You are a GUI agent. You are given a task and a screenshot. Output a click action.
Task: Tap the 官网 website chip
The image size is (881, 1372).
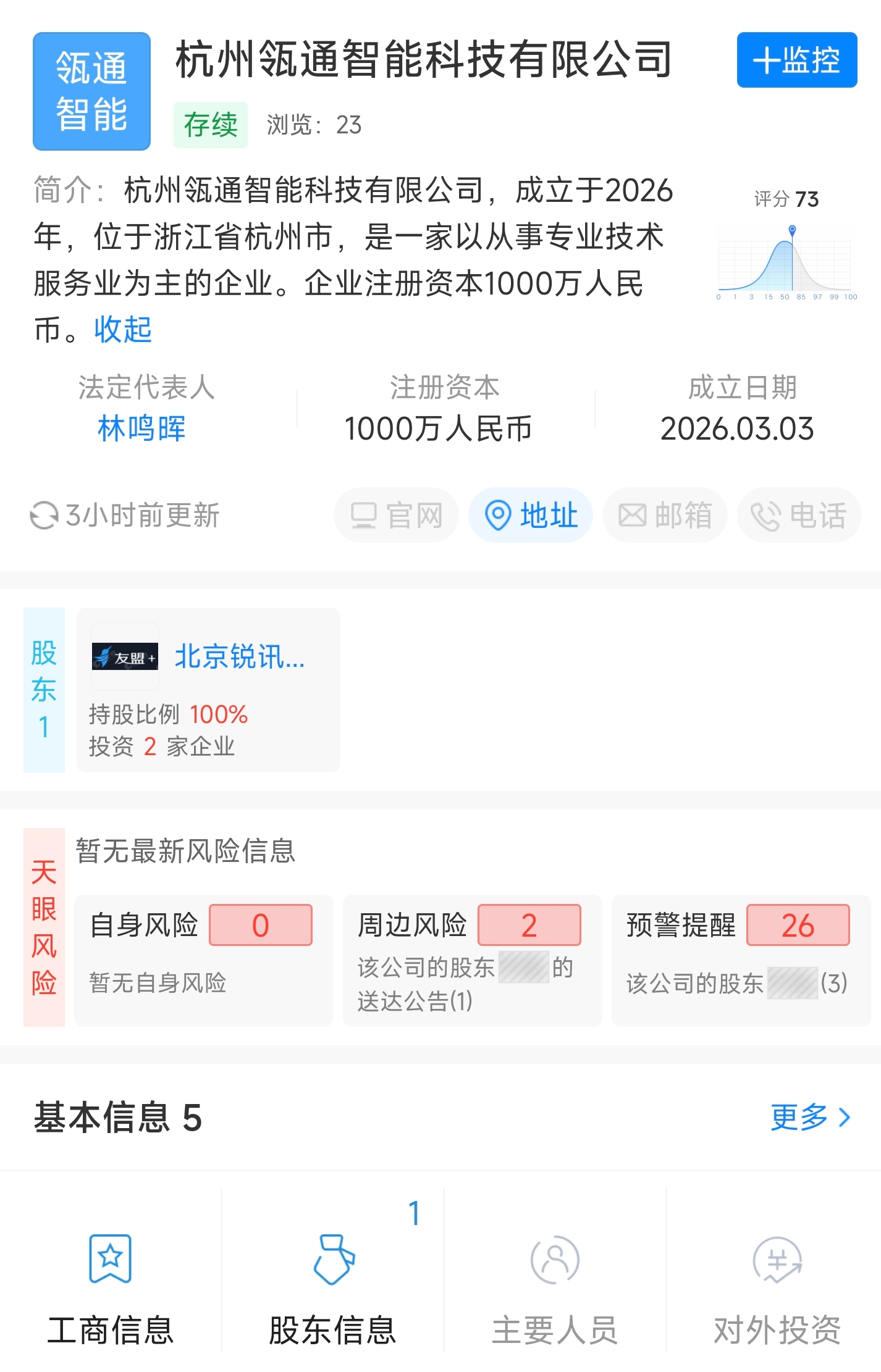(396, 515)
